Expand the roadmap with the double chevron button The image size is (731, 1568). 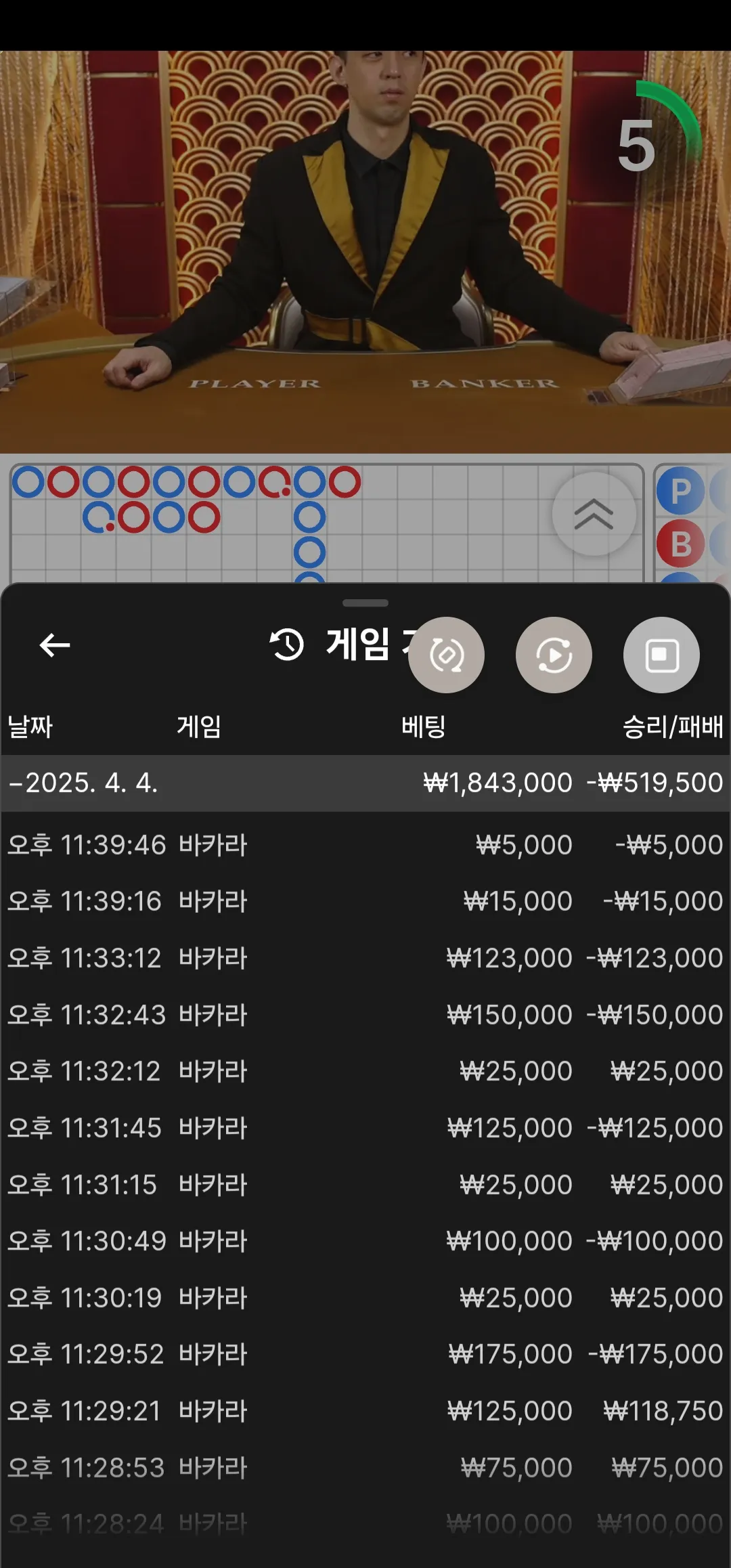pyautogui.click(x=594, y=514)
